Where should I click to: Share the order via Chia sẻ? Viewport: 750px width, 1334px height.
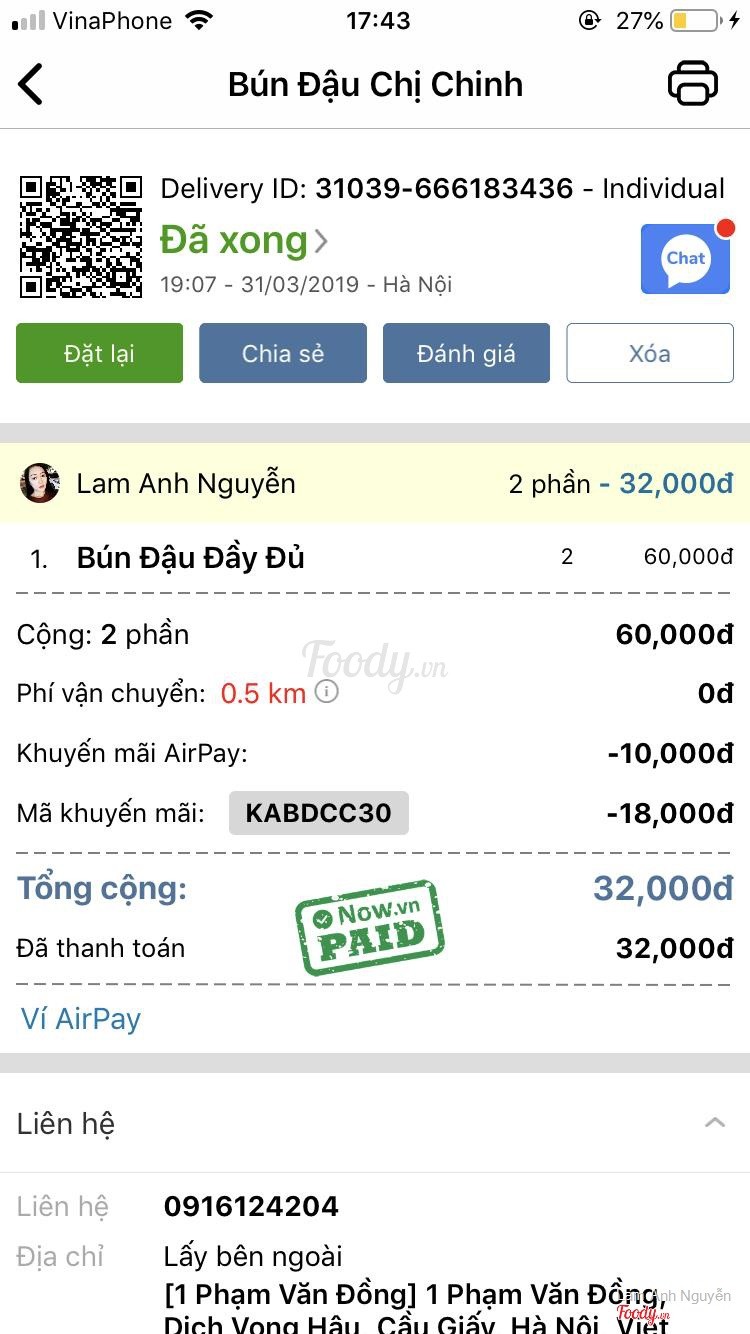click(283, 353)
